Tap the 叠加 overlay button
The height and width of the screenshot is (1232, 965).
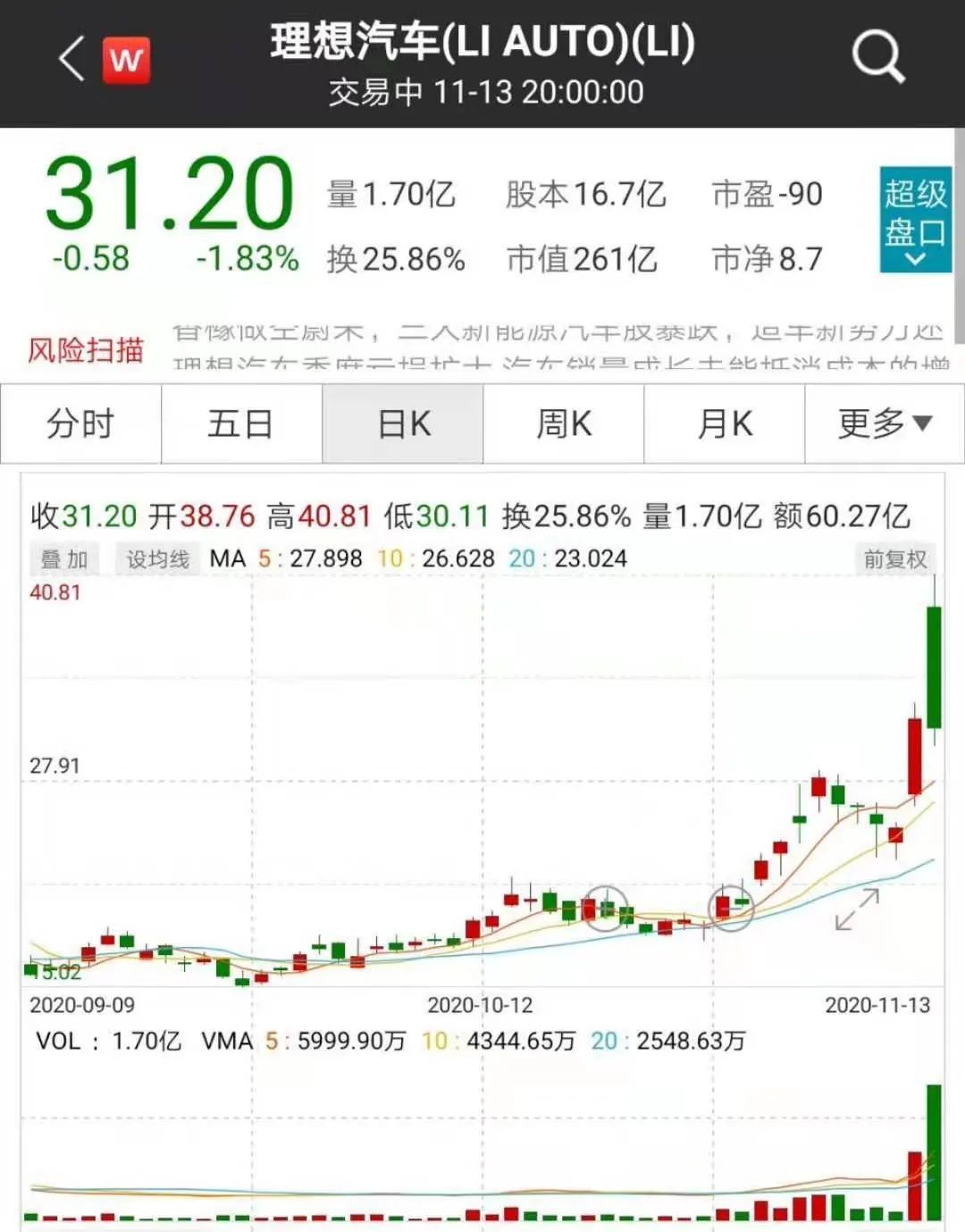(64, 559)
